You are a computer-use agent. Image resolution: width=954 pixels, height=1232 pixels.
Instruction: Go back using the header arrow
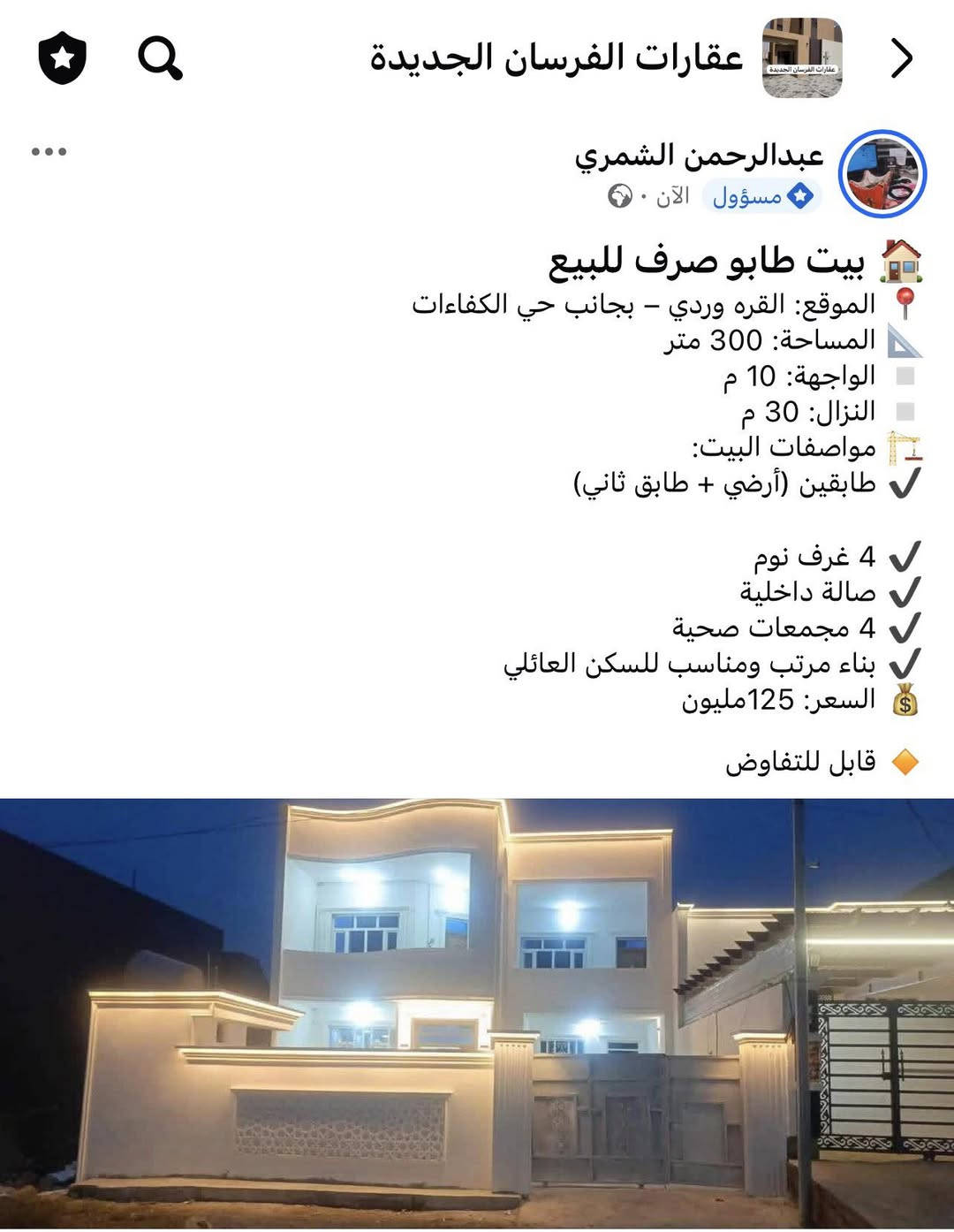point(901,58)
